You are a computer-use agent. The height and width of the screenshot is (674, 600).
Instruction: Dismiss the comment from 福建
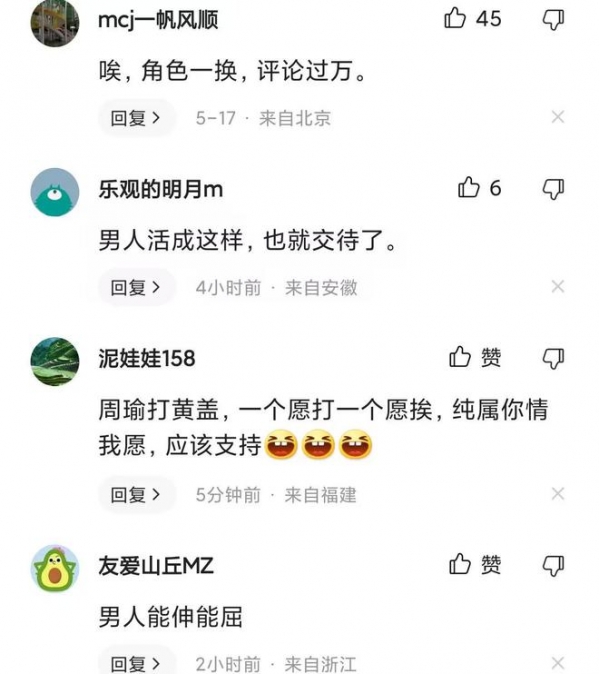click(558, 494)
